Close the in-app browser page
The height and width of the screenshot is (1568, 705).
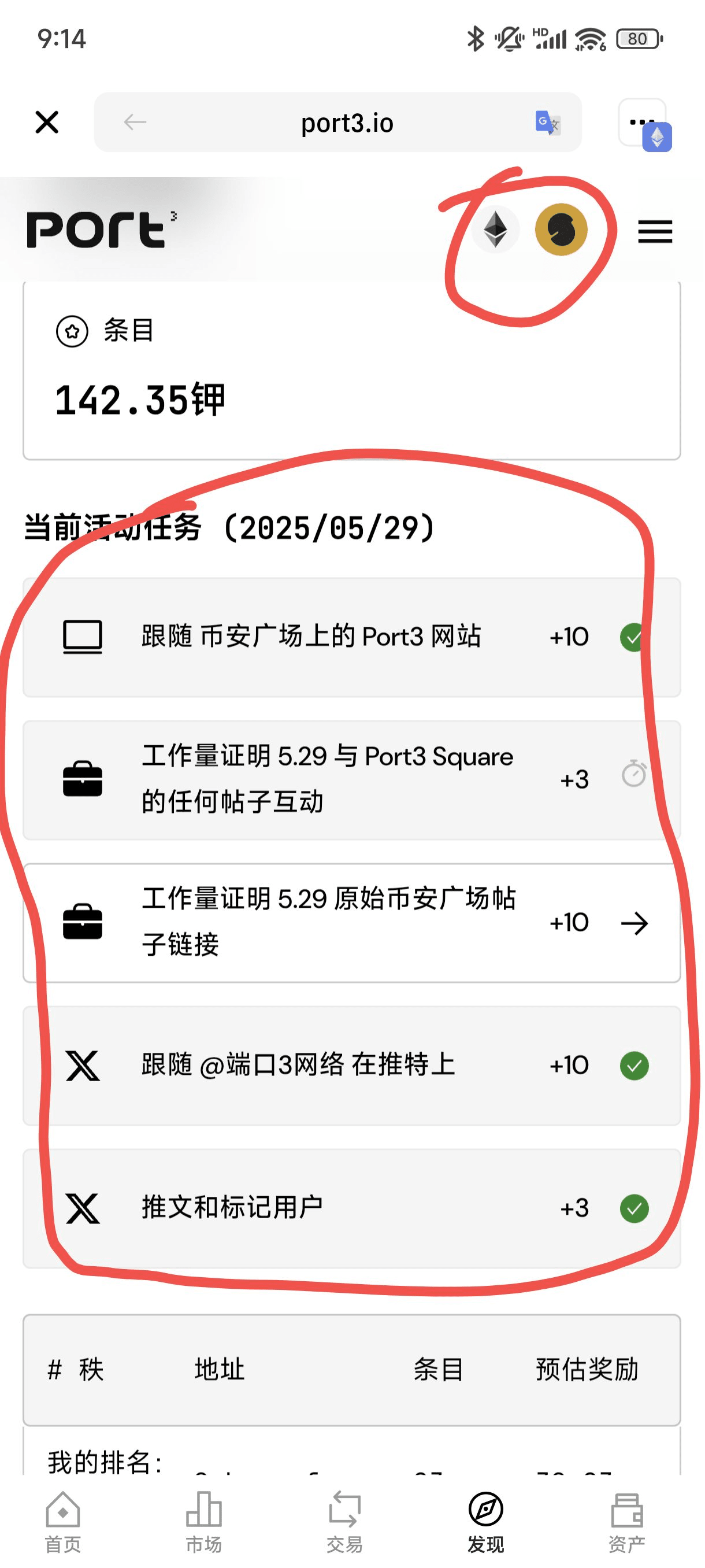click(x=47, y=123)
